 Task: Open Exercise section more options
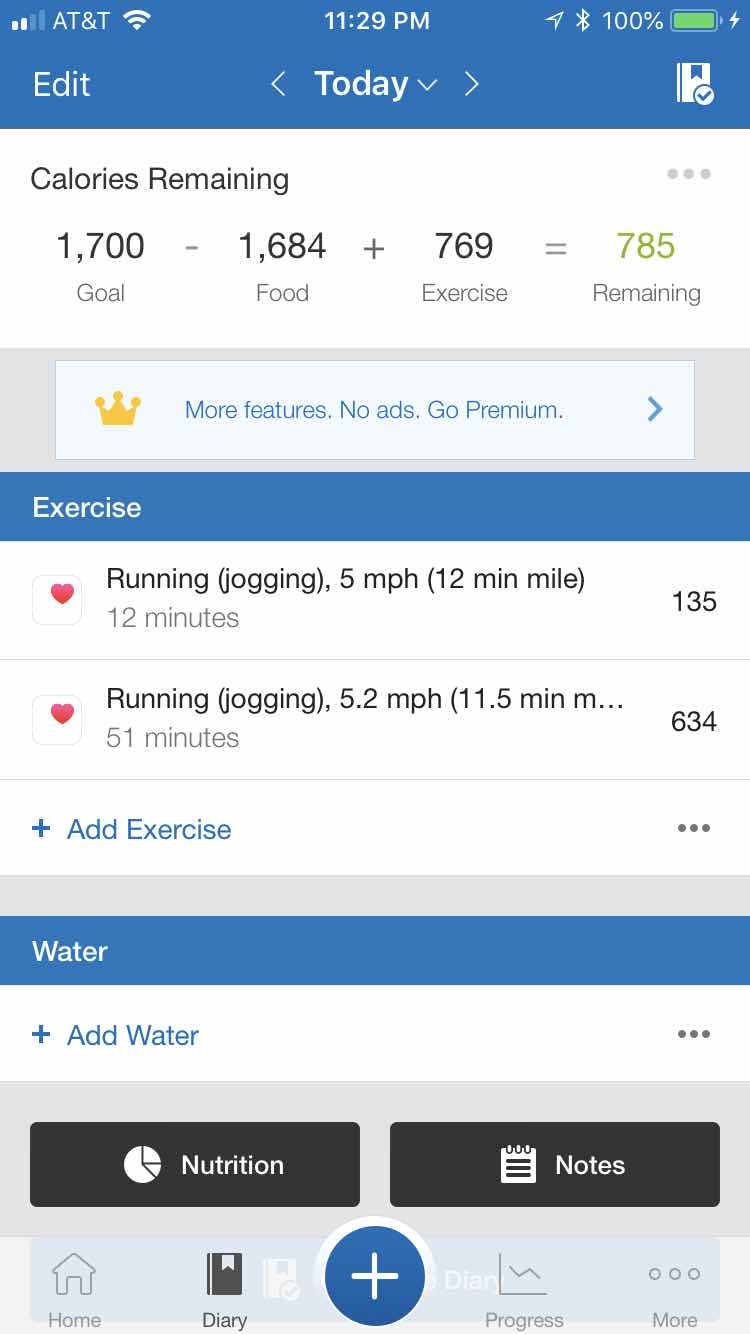pyautogui.click(x=694, y=828)
